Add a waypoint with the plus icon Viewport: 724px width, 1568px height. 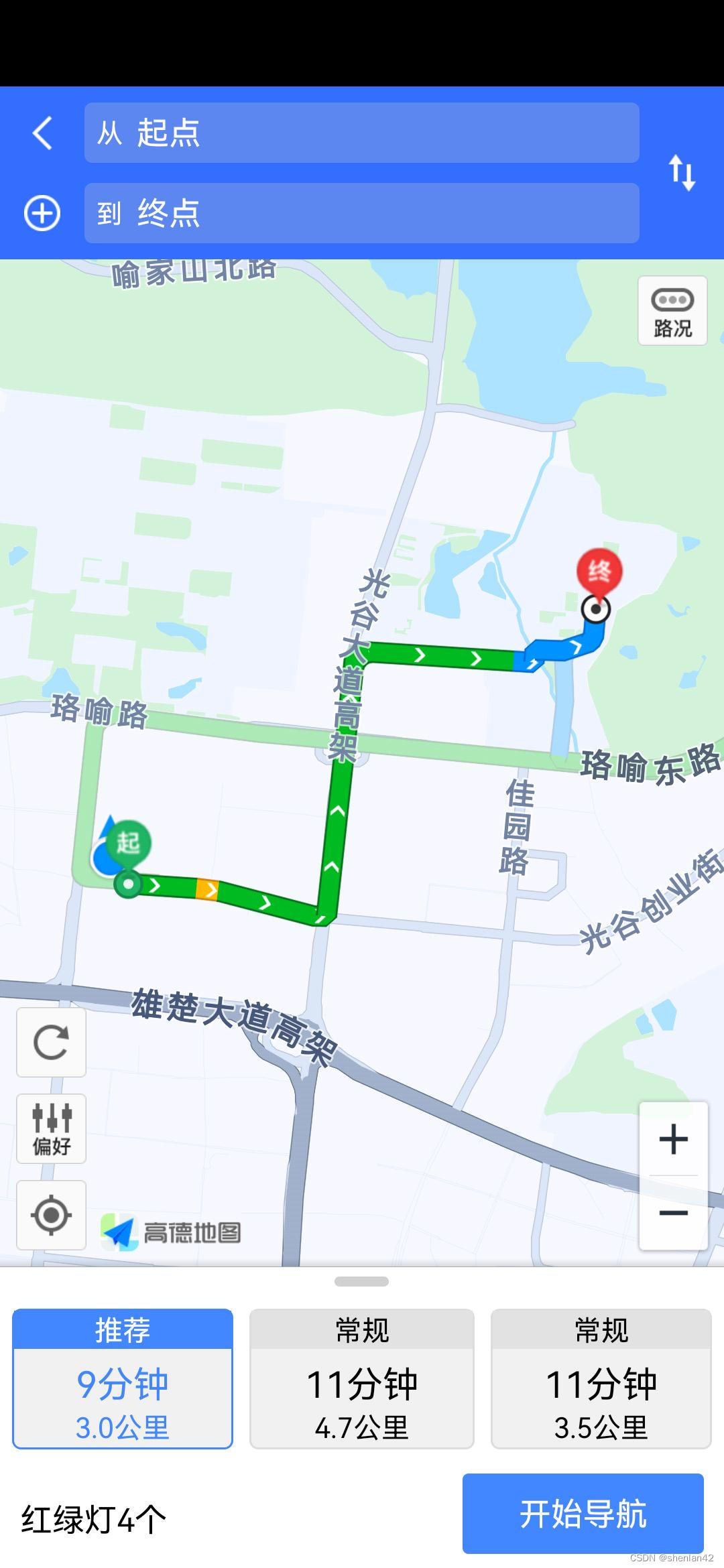tap(42, 213)
